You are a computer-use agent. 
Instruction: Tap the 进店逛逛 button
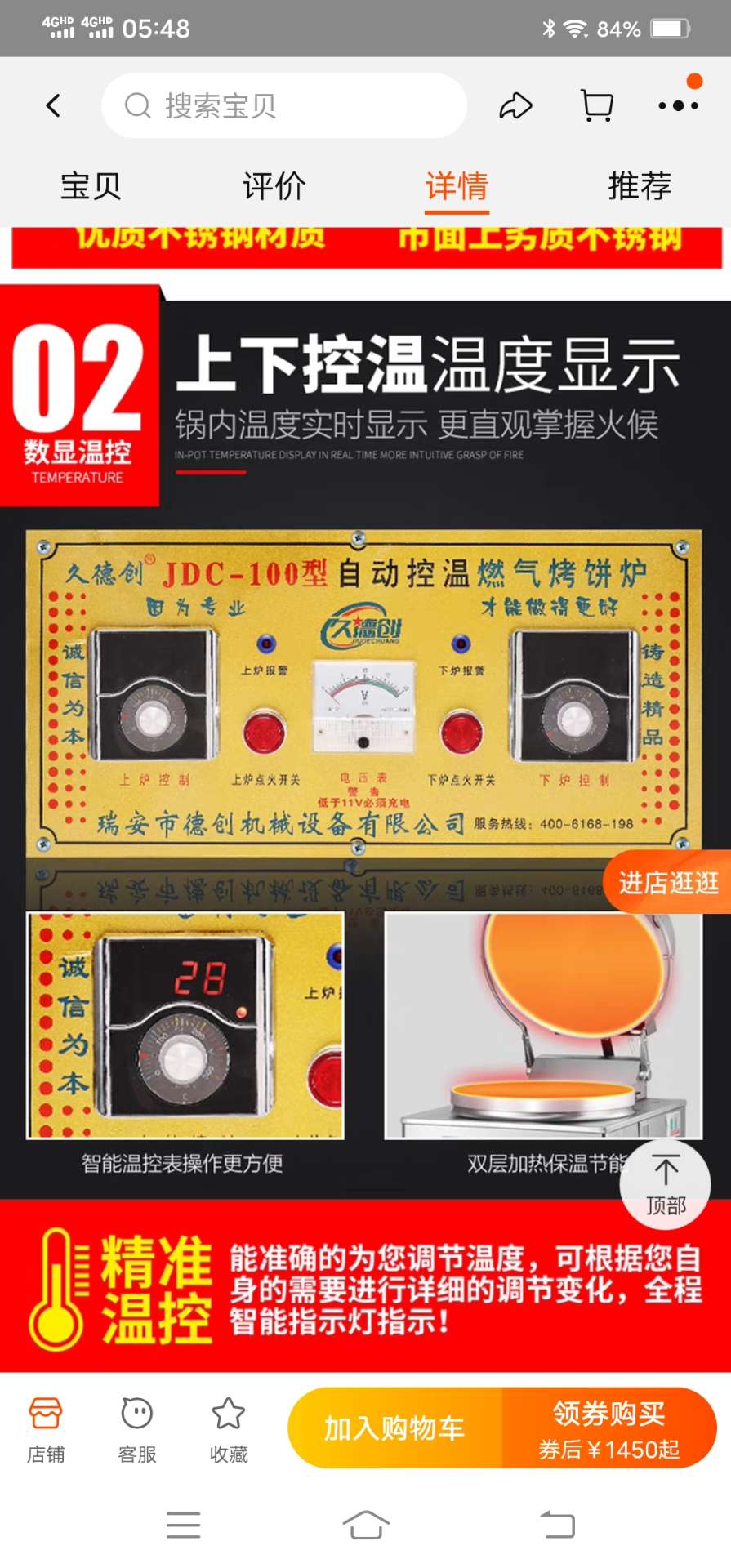668,882
